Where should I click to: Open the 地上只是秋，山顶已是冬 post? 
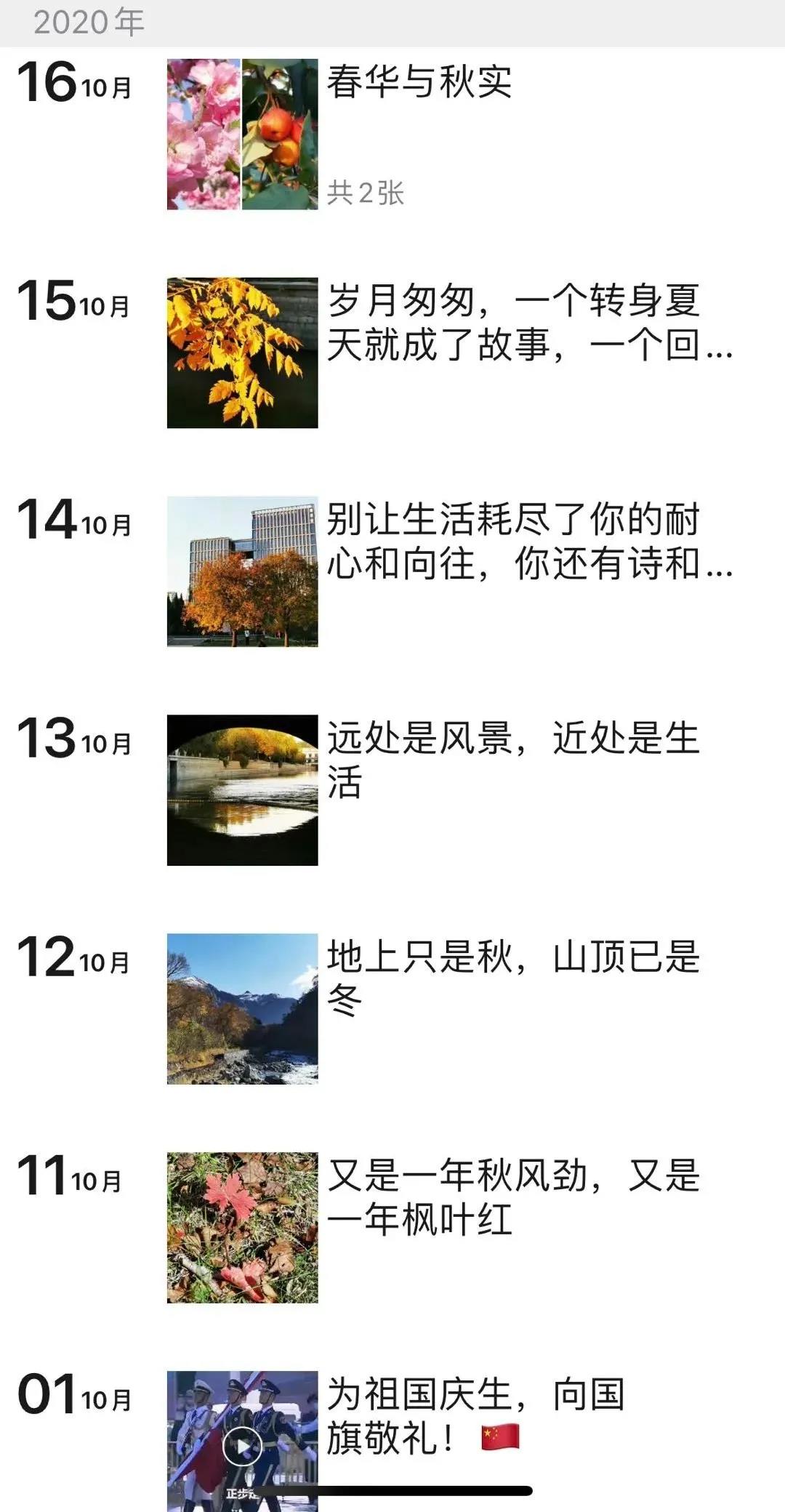tap(513, 979)
